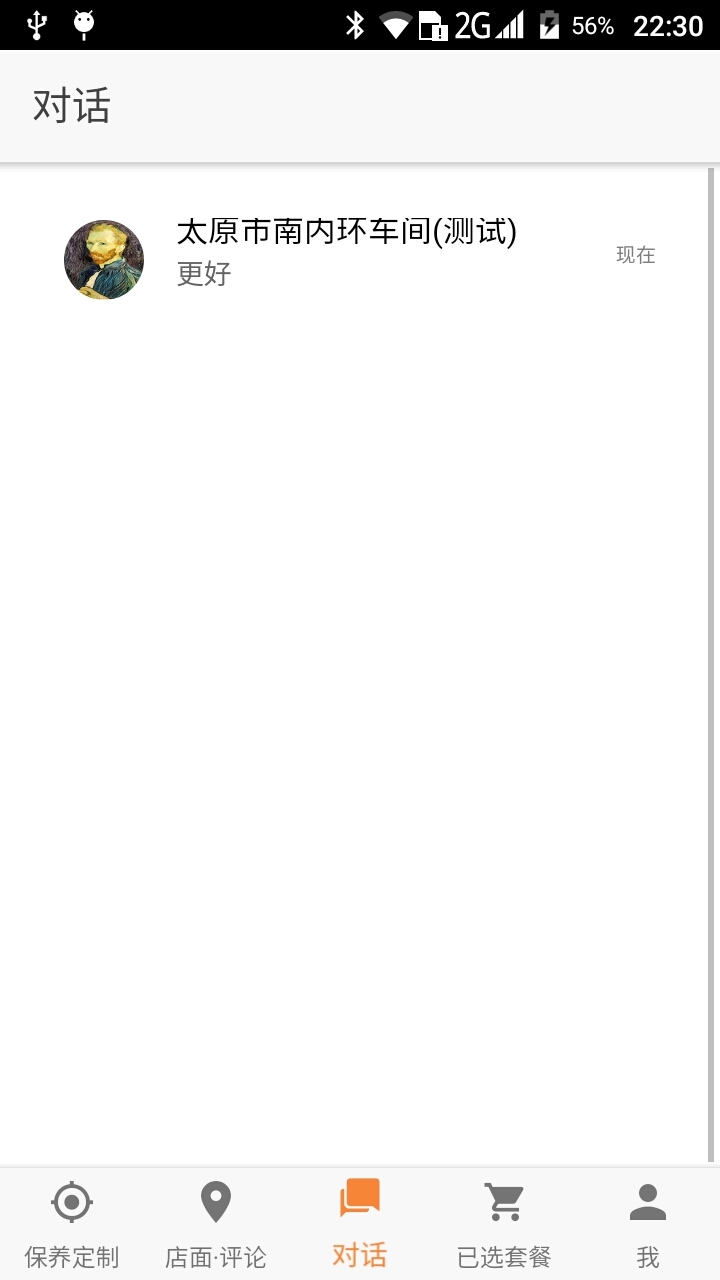The height and width of the screenshot is (1280, 720).
Task: Switch to the 我 profile tab
Action: click(x=648, y=1224)
